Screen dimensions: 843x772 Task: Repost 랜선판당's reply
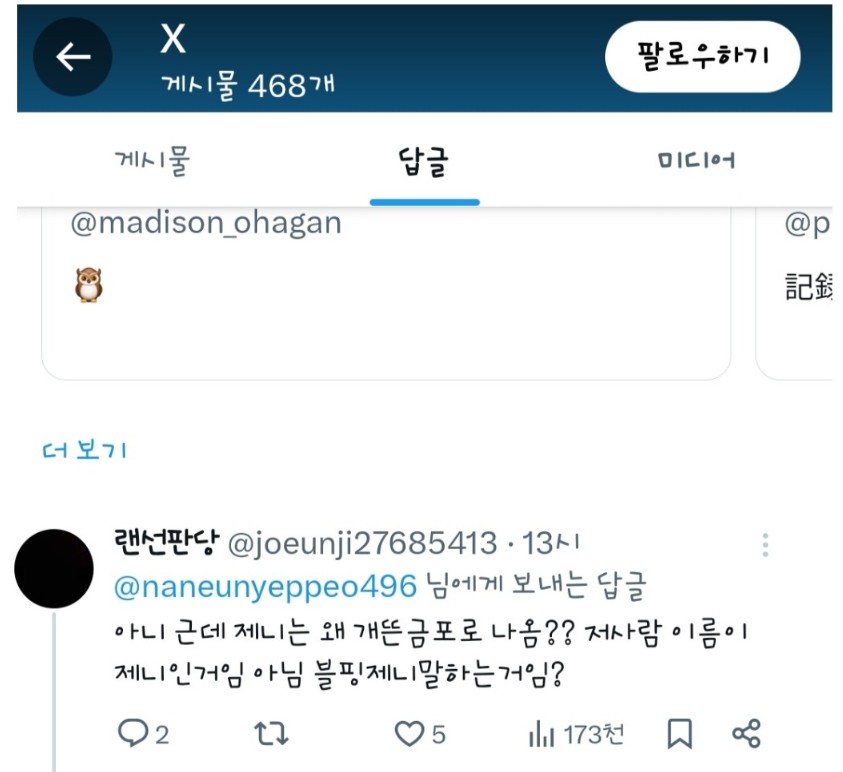[272, 735]
